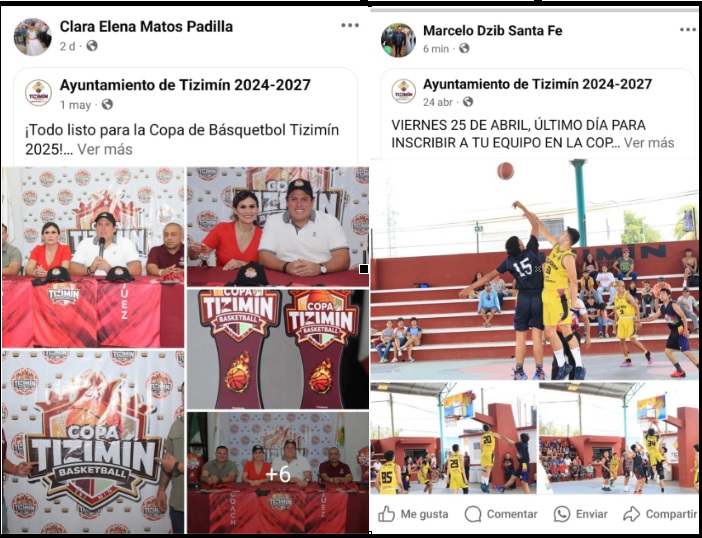Open the Ayuntamiento page from the 1 may post
The height and width of the screenshot is (538, 702).
coord(185,86)
